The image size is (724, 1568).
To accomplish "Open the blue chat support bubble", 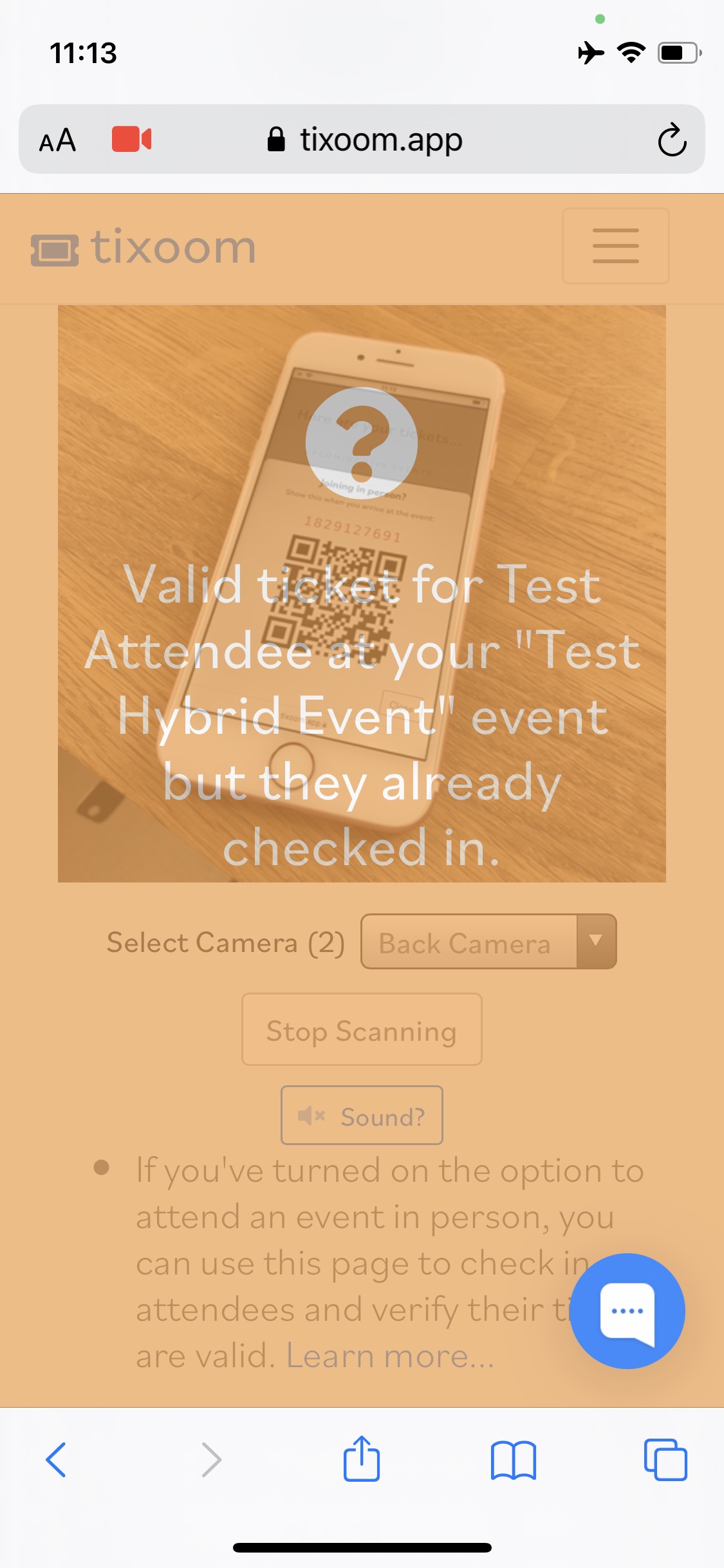I will (x=627, y=1311).
